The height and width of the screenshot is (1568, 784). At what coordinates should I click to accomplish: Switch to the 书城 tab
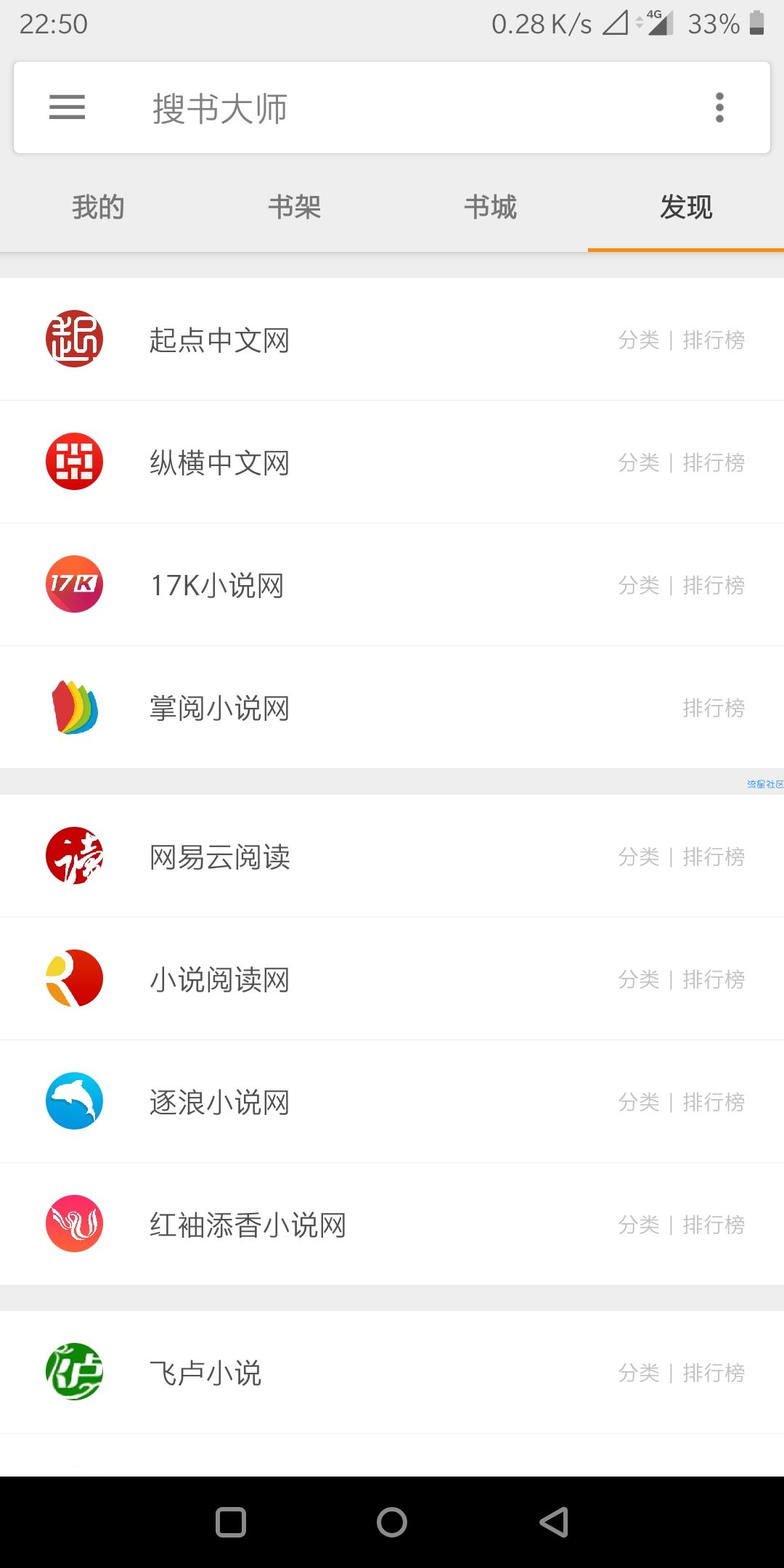(x=490, y=208)
